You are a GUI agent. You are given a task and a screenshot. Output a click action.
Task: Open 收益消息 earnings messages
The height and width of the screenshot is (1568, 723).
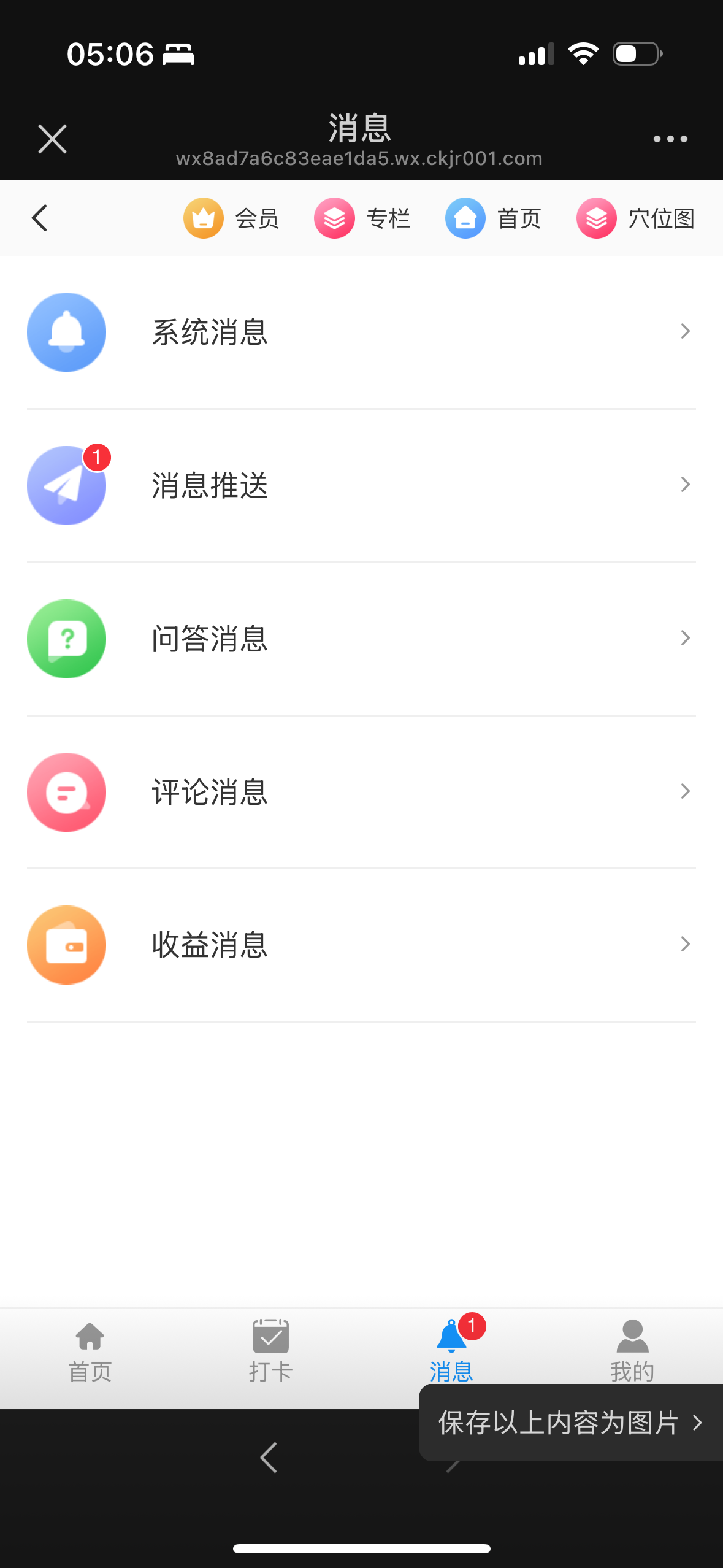(x=361, y=945)
